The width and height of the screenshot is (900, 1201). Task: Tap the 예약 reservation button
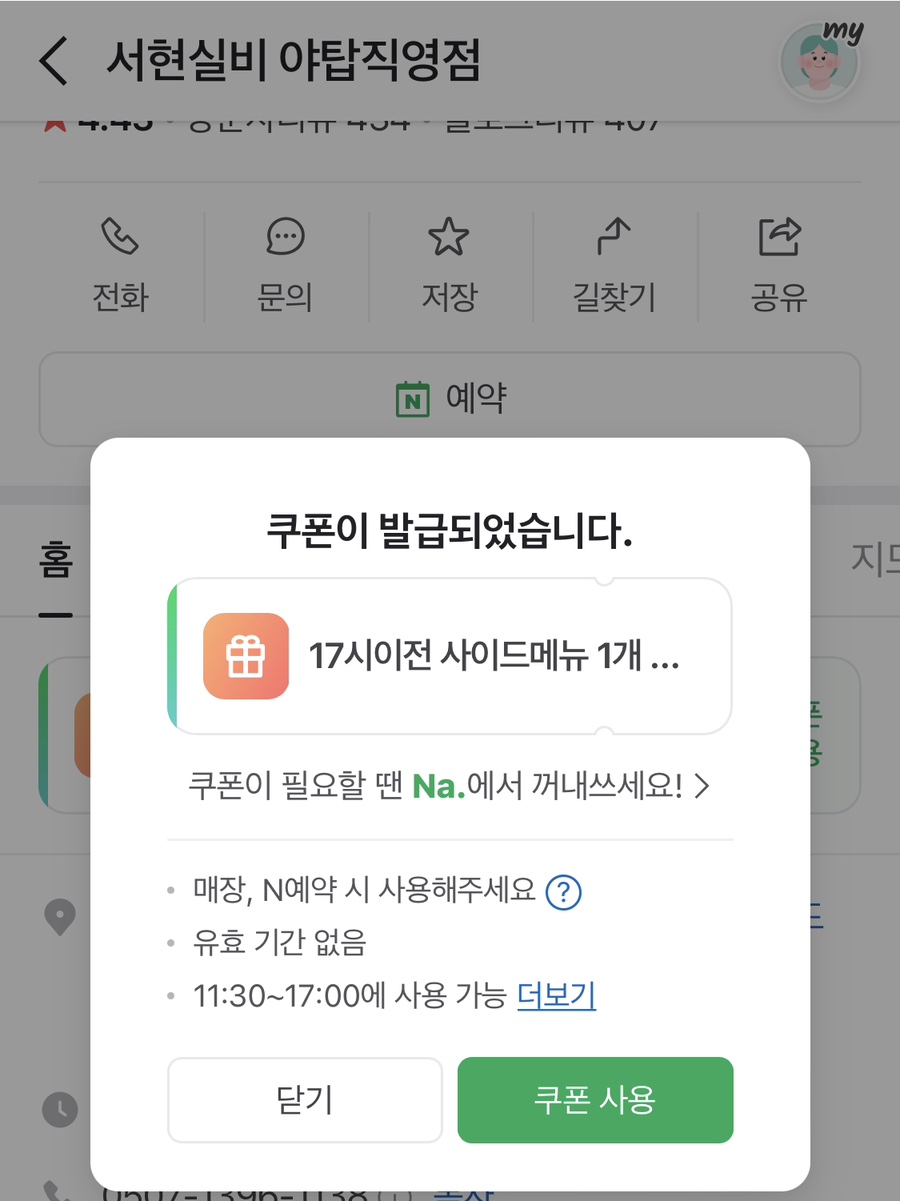449,399
